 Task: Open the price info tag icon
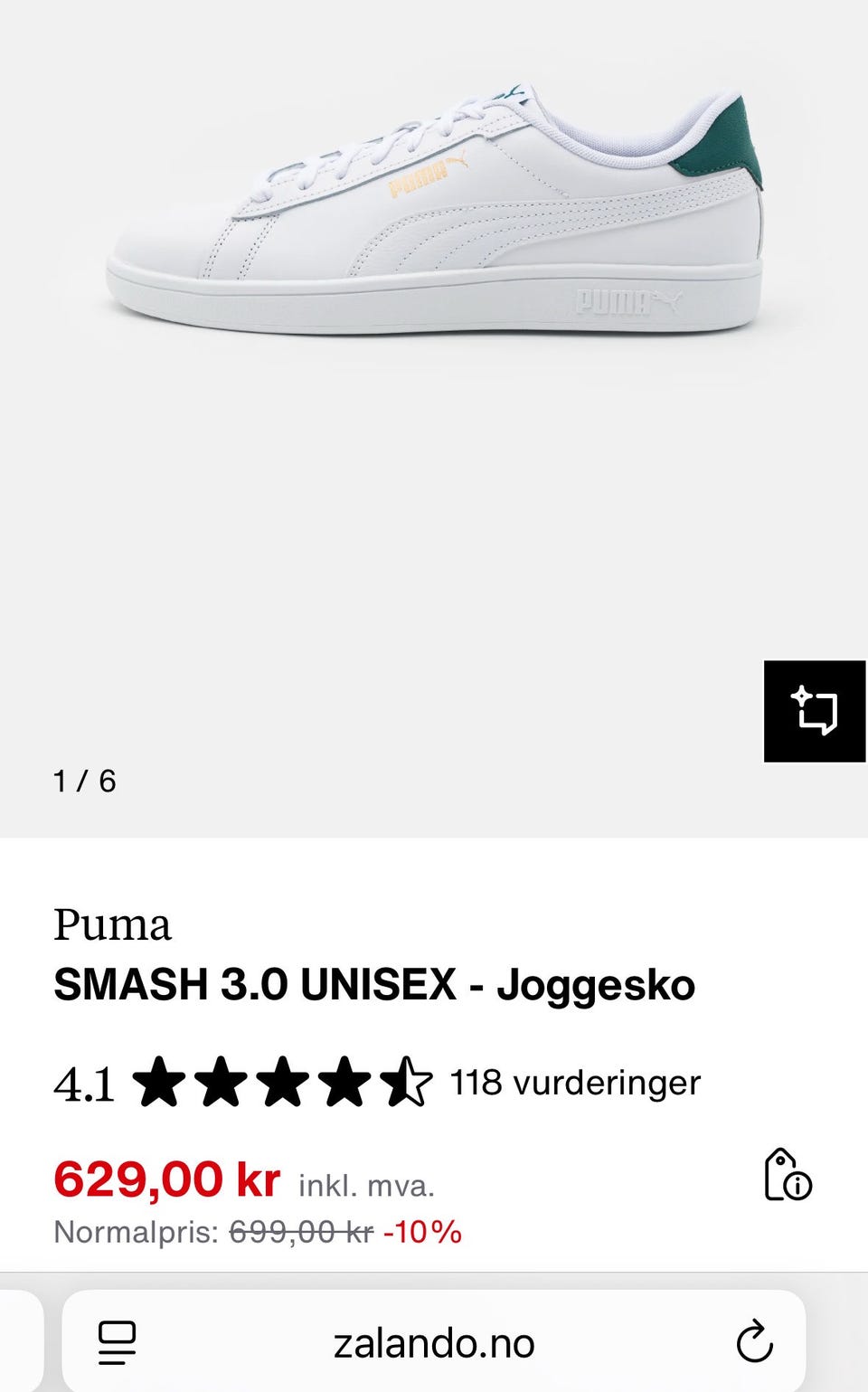(788, 1175)
